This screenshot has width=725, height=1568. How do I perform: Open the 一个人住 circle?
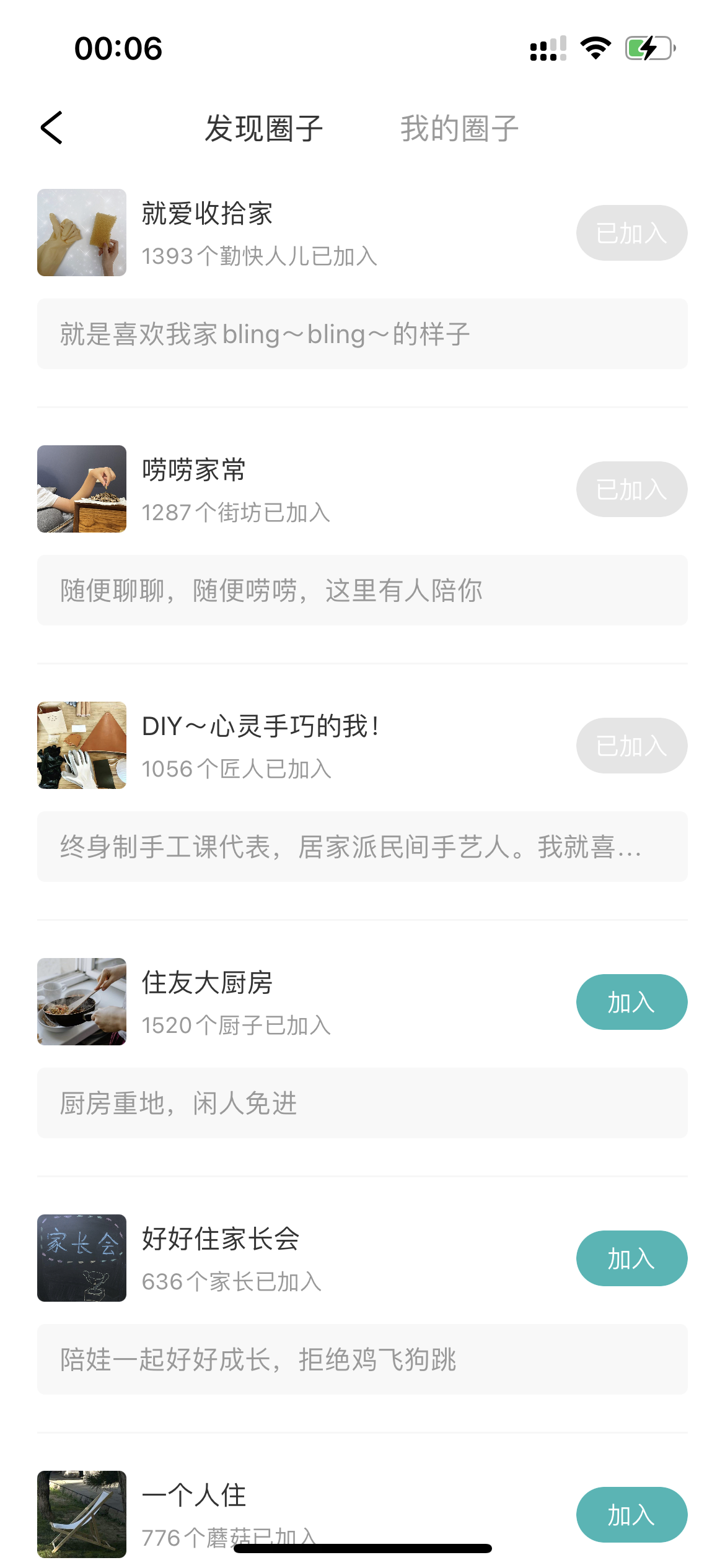[x=193, y=1496]
